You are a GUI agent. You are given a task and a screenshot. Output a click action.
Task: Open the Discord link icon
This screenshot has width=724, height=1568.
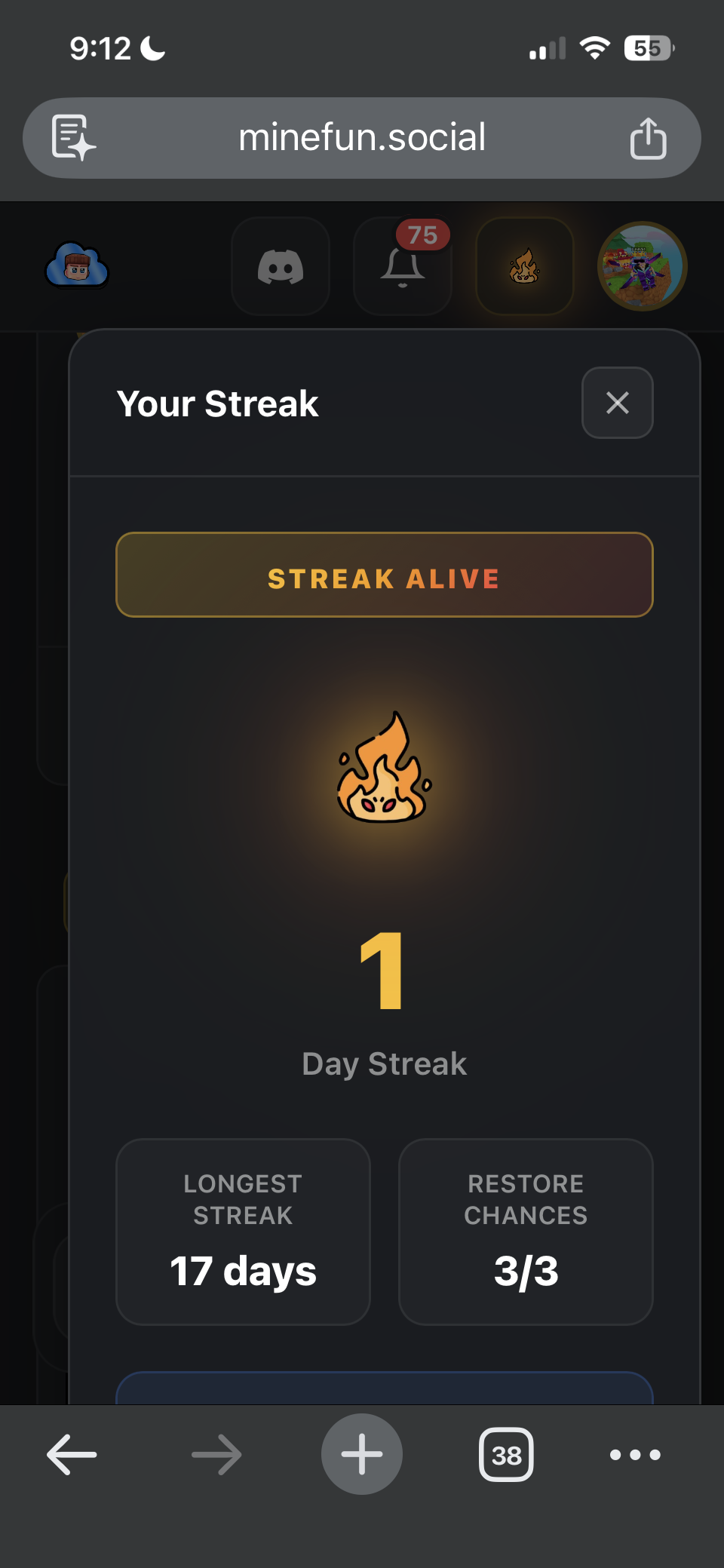[x=281, y=266]
